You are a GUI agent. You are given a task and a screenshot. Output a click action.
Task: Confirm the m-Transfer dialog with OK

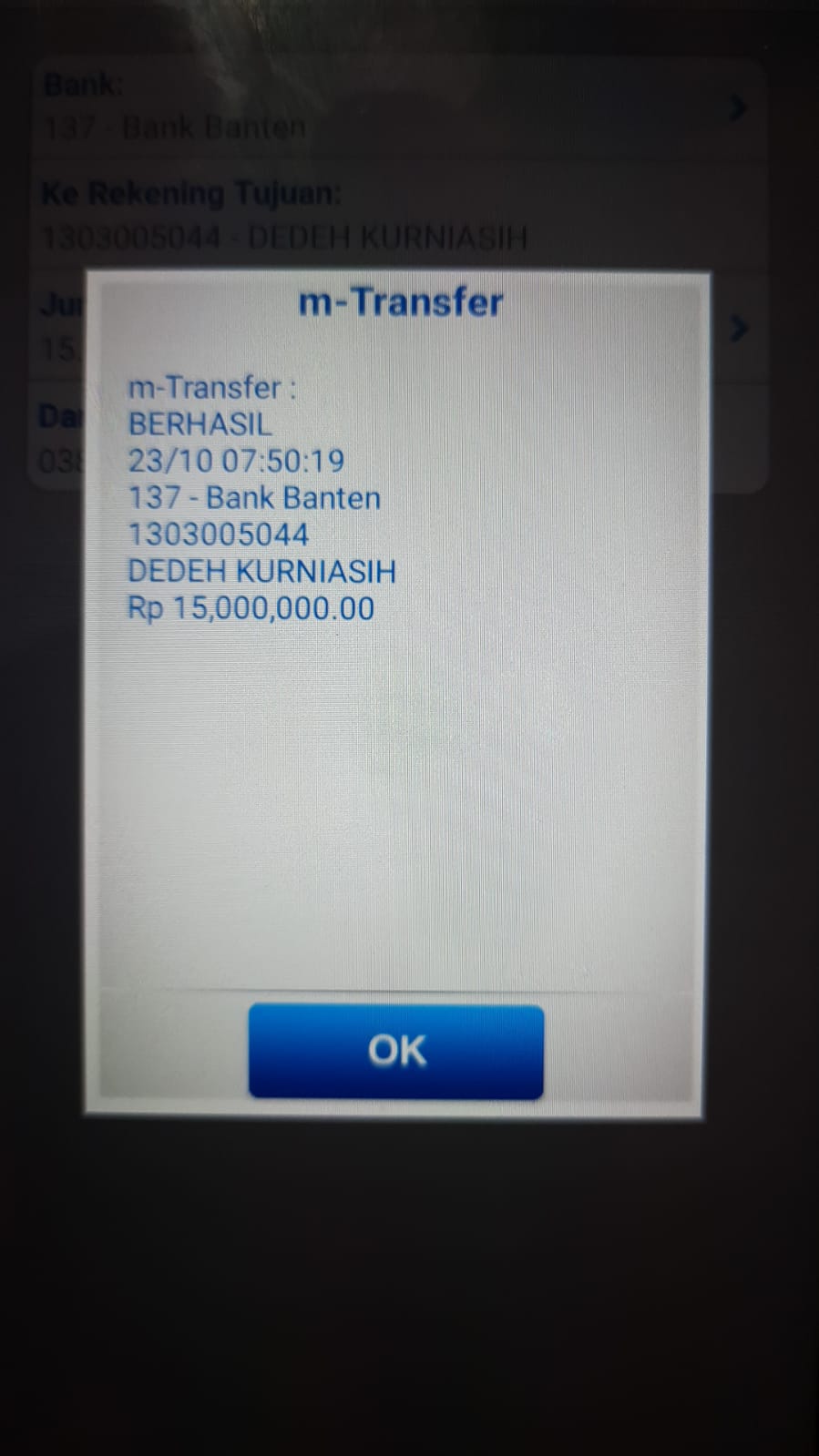[x=396, y=1051]
